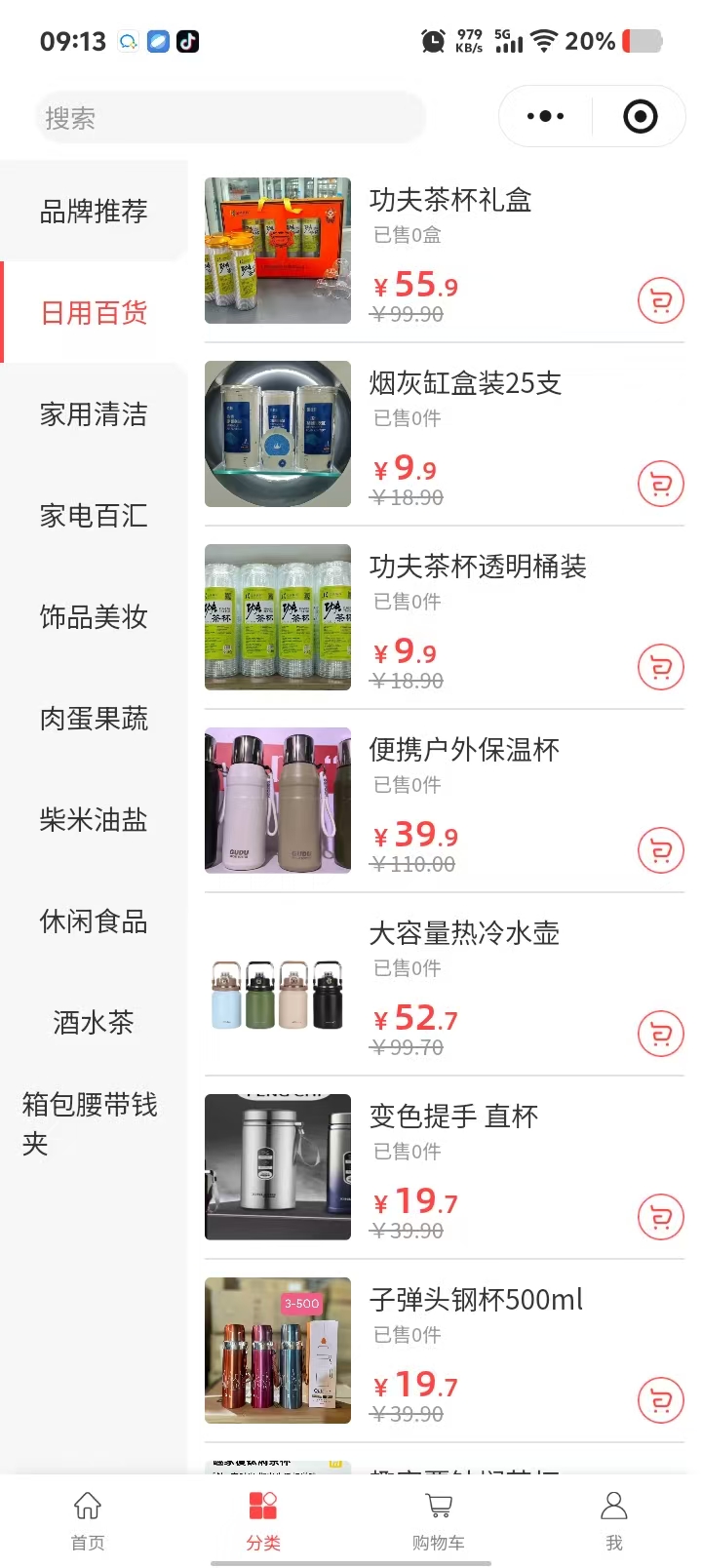Viewport: 702px width, 1568px height.
Task: Add 烟灰缸盒装25支 to the cart
Action: (x=660, y=485)
